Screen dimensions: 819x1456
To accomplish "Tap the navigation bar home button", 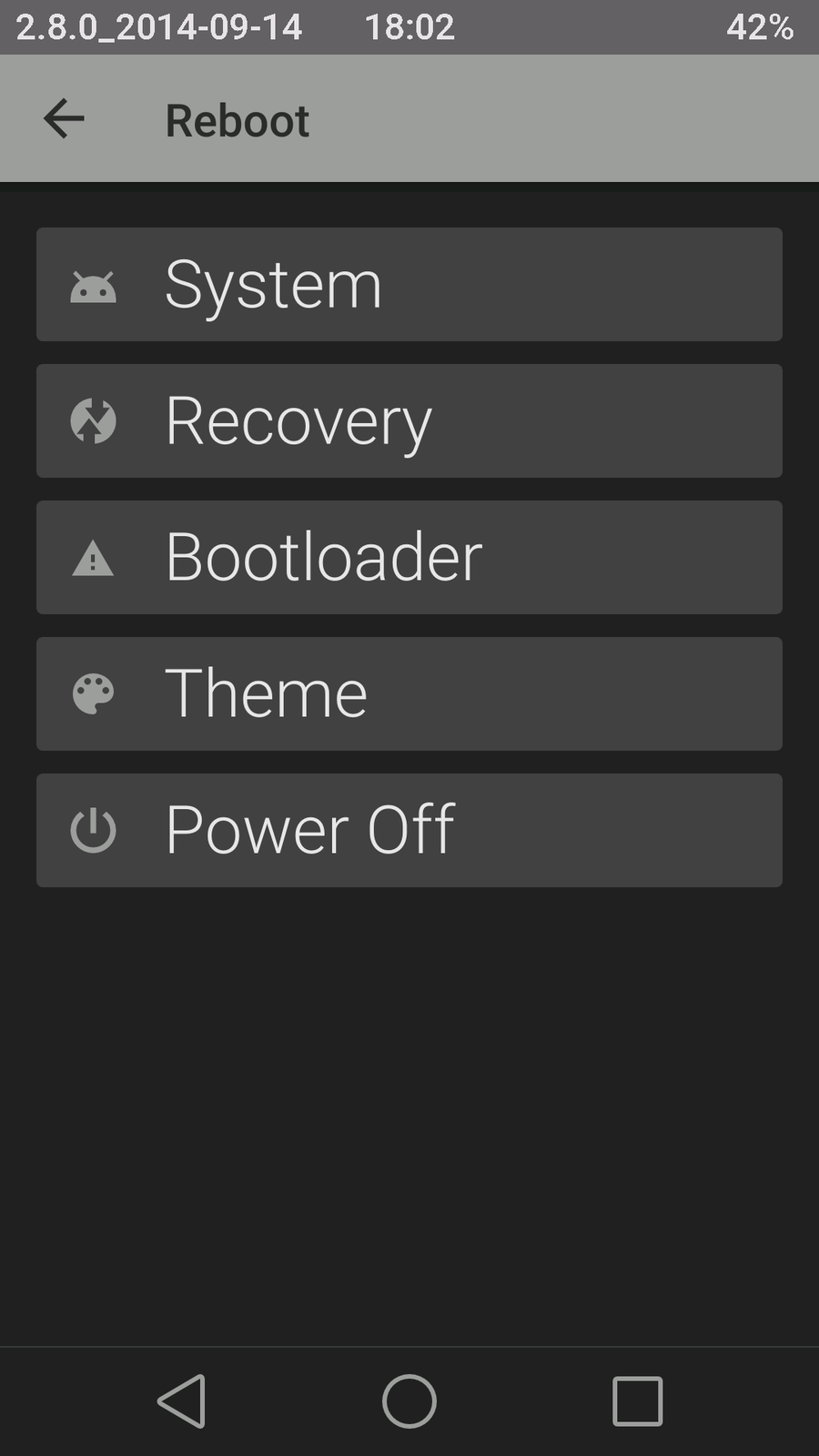I will 409,1400.
